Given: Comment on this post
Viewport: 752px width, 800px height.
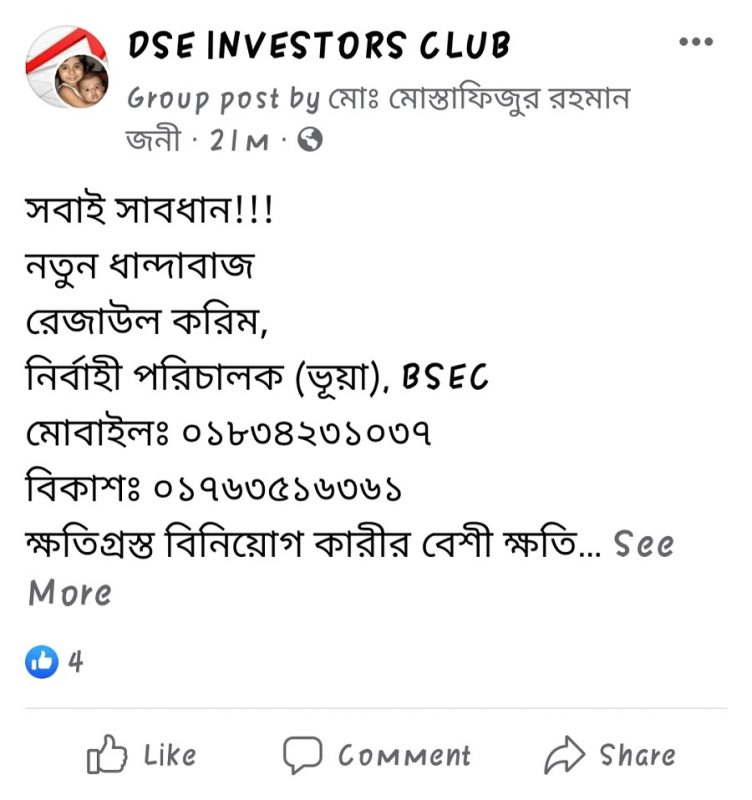Looking at the screenshot, I should click(x=376, y=756).
